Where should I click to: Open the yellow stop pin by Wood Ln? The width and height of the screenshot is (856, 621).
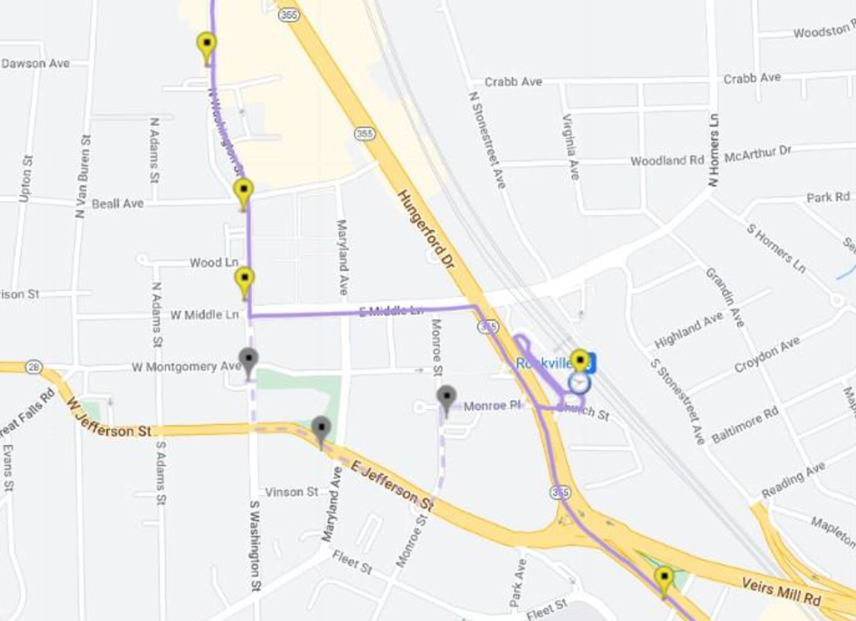click(244, 280)
